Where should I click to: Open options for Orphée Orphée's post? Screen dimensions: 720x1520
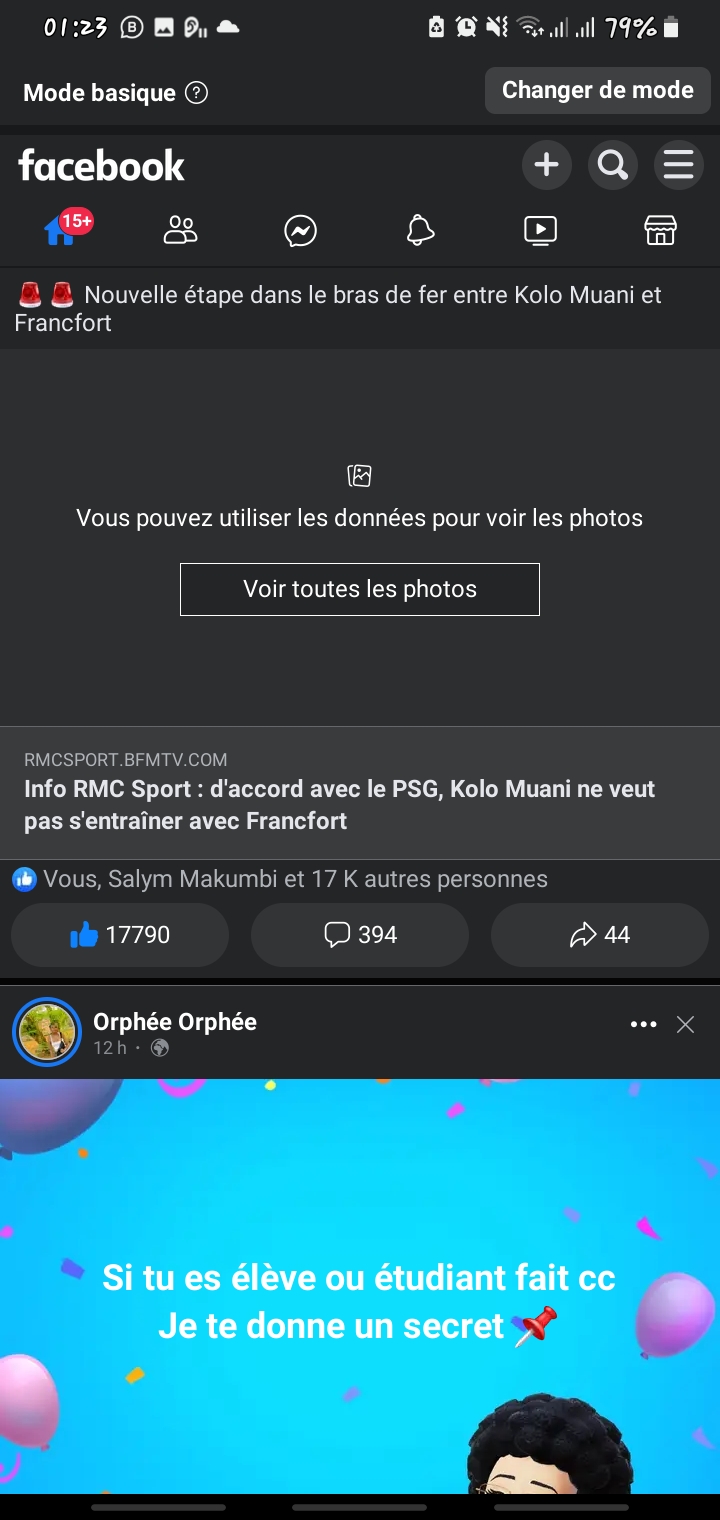[x=643, y=1024]
